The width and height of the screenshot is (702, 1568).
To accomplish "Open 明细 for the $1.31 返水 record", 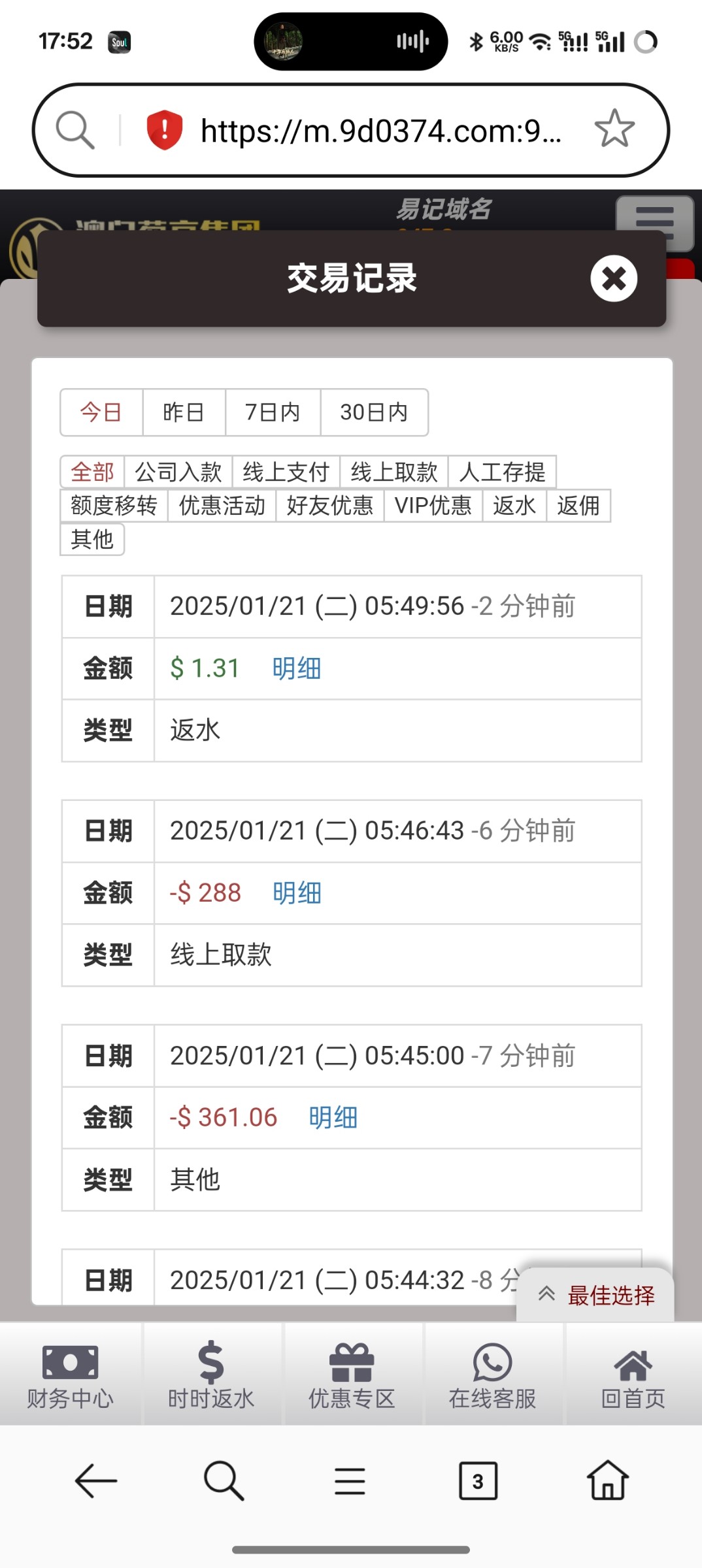I will (x=297, y=668).
